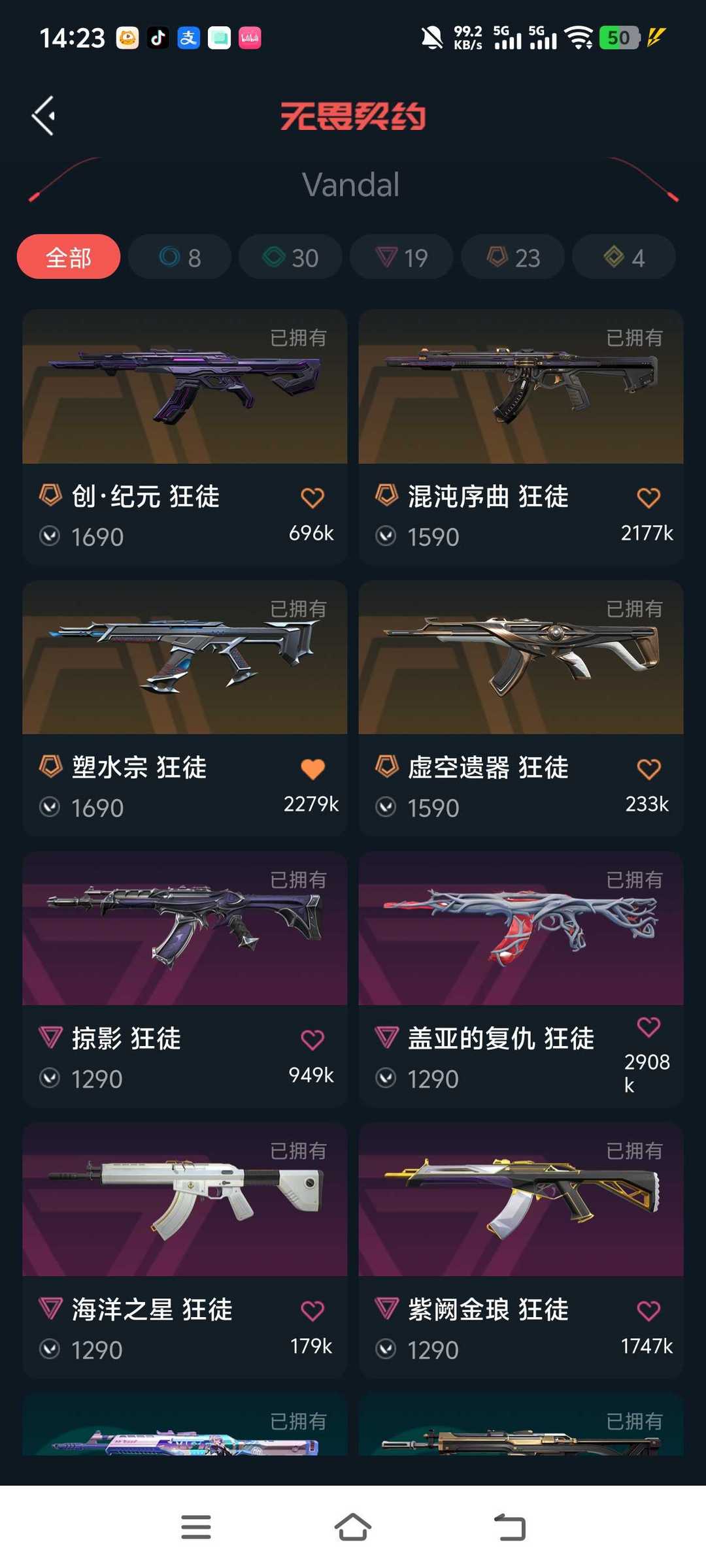Favorite 创·纪元 狂徒 by tapping its heart
The width and height of the screenshot is (706, 1568).
click(x=313, y=497)
